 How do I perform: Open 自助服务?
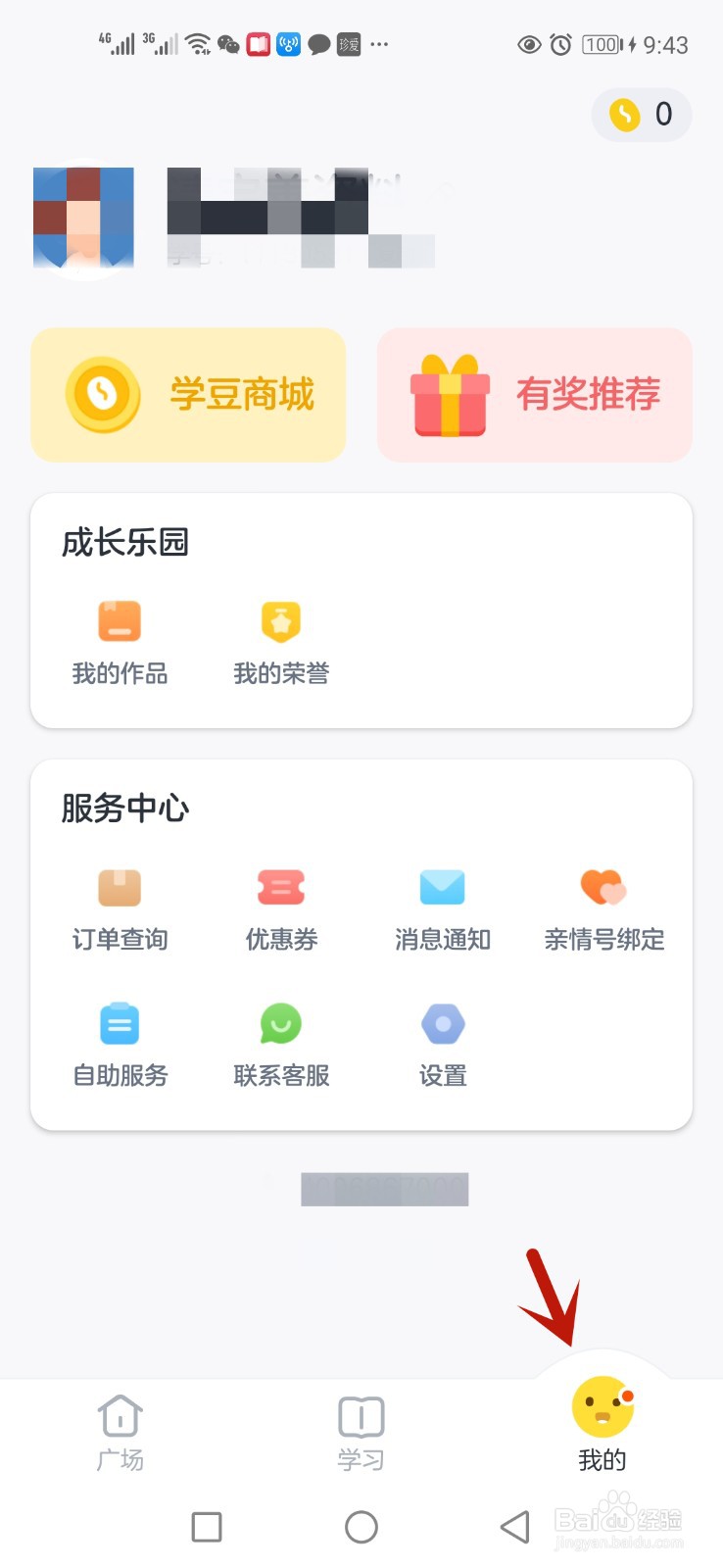click(x=120, y=1045)
